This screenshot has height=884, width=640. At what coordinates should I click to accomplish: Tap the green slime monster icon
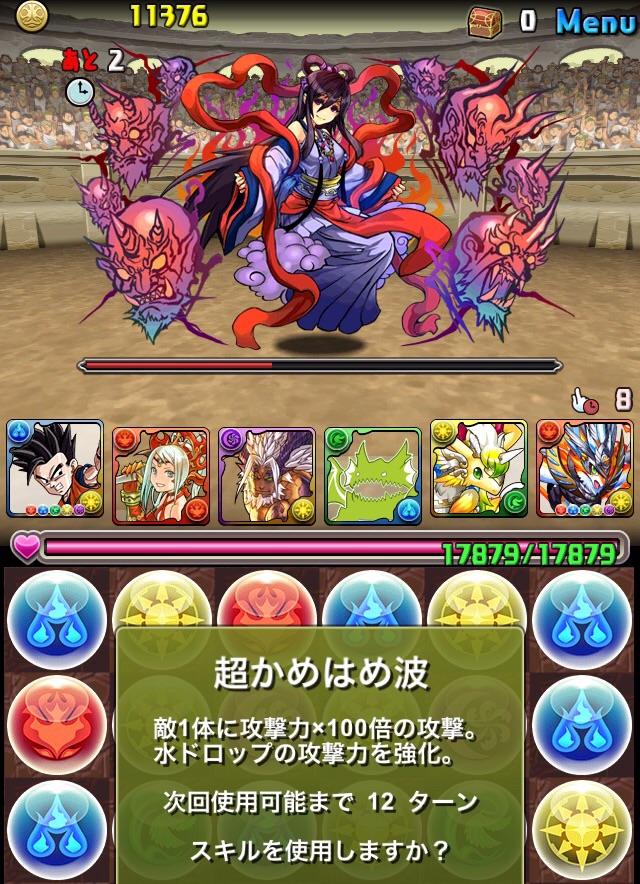tap(372, 469)
